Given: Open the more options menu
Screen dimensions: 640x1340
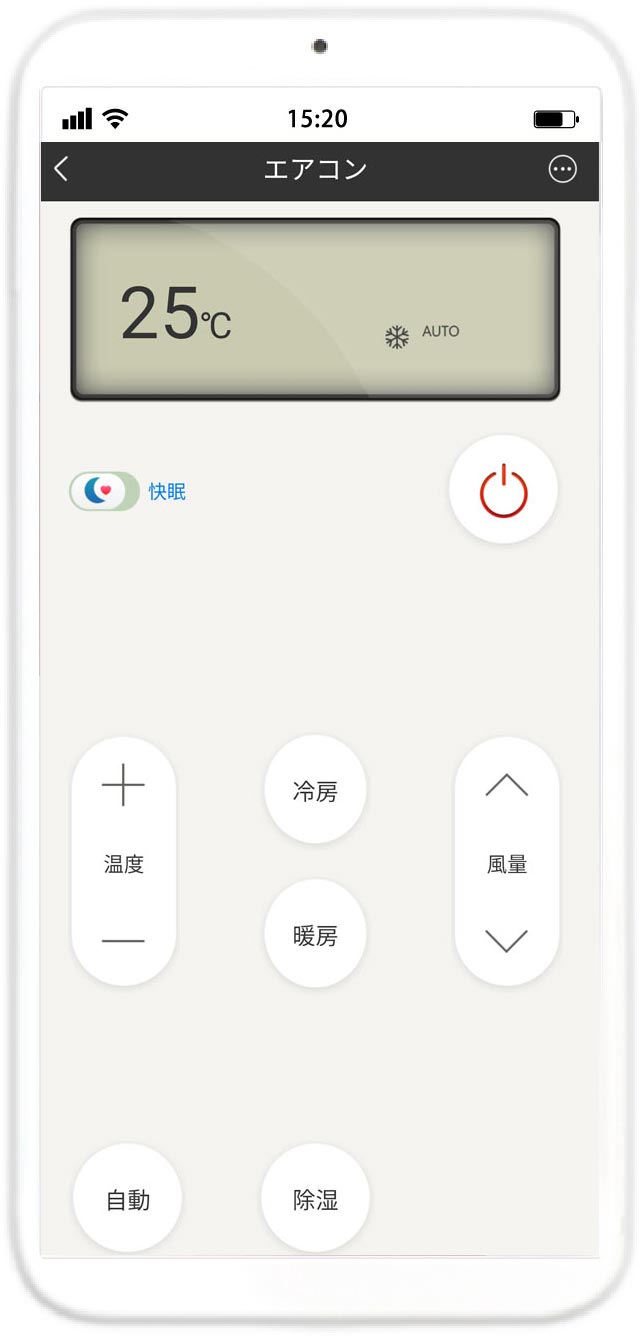Looking at the screenshot, I should [563, 170].
